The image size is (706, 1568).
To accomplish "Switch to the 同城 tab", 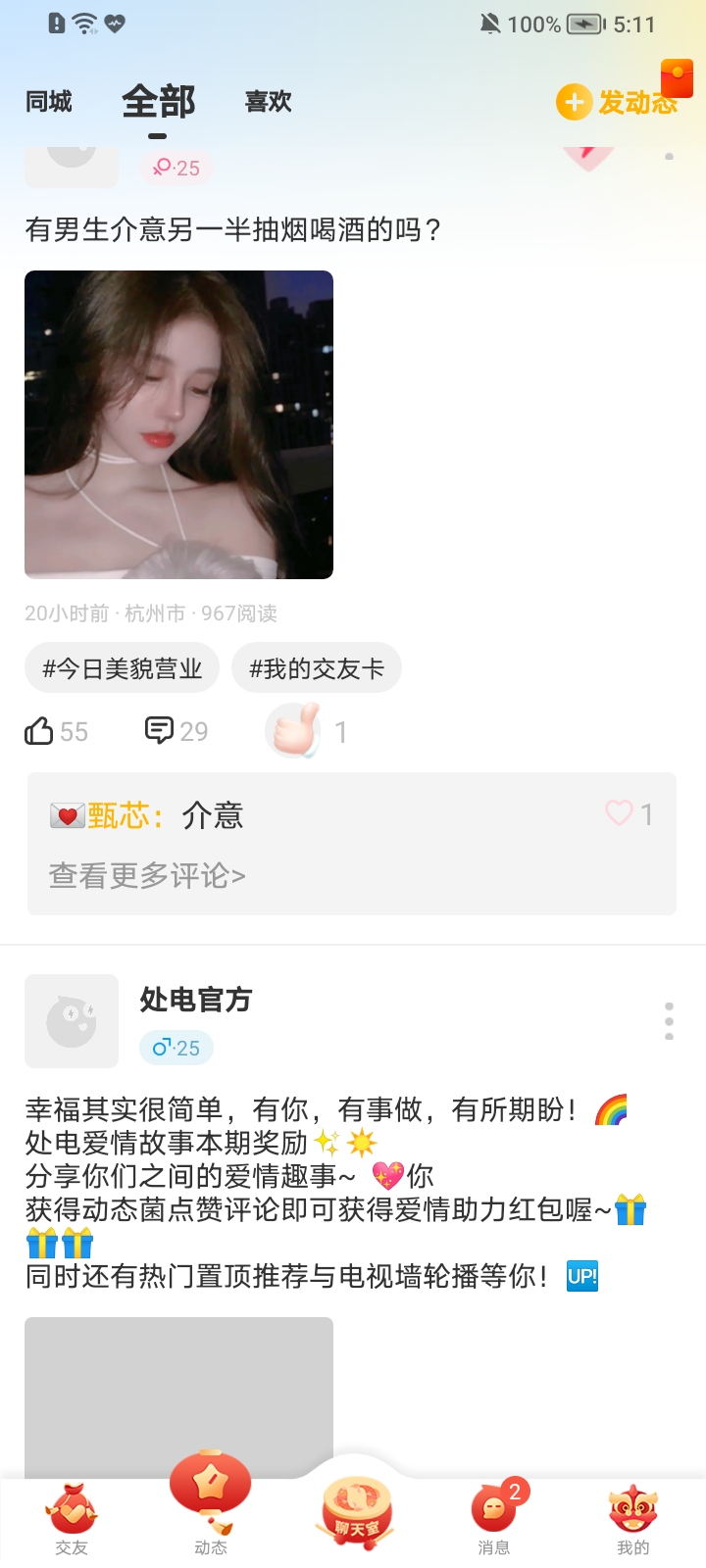I will [x=49, y=102].
